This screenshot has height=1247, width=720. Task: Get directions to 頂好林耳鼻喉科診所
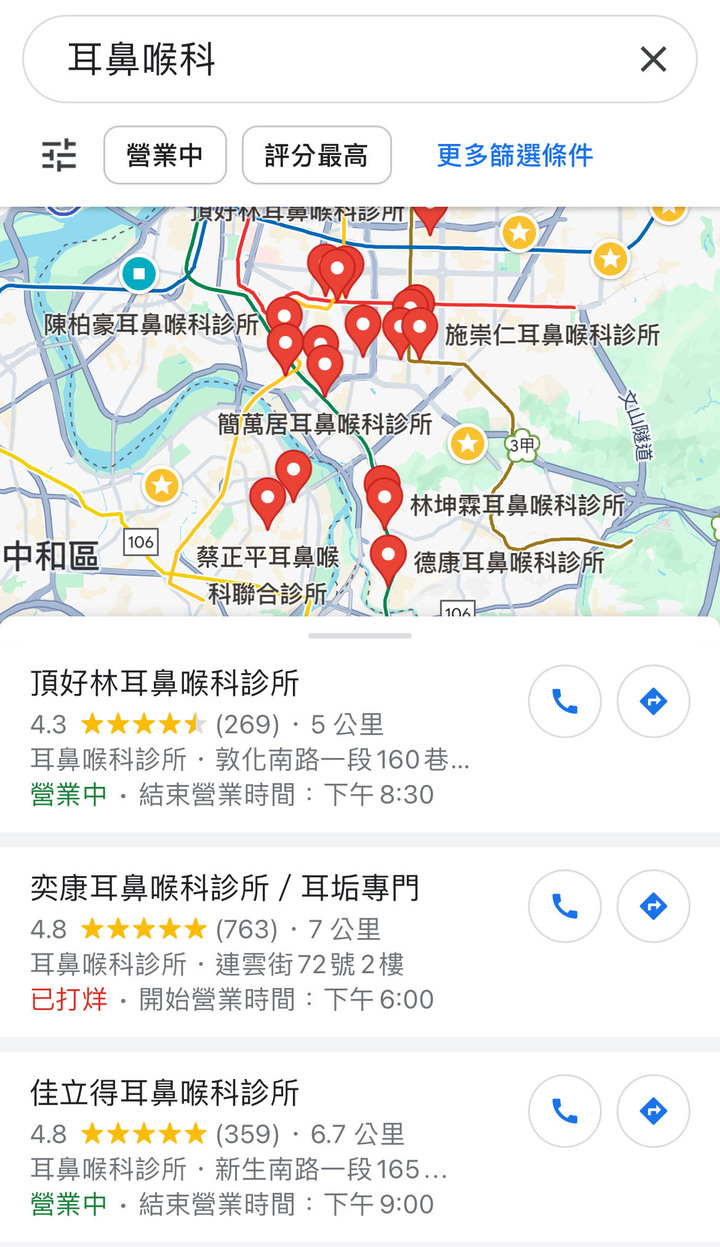pyautogui.click(x=653, y=701)
